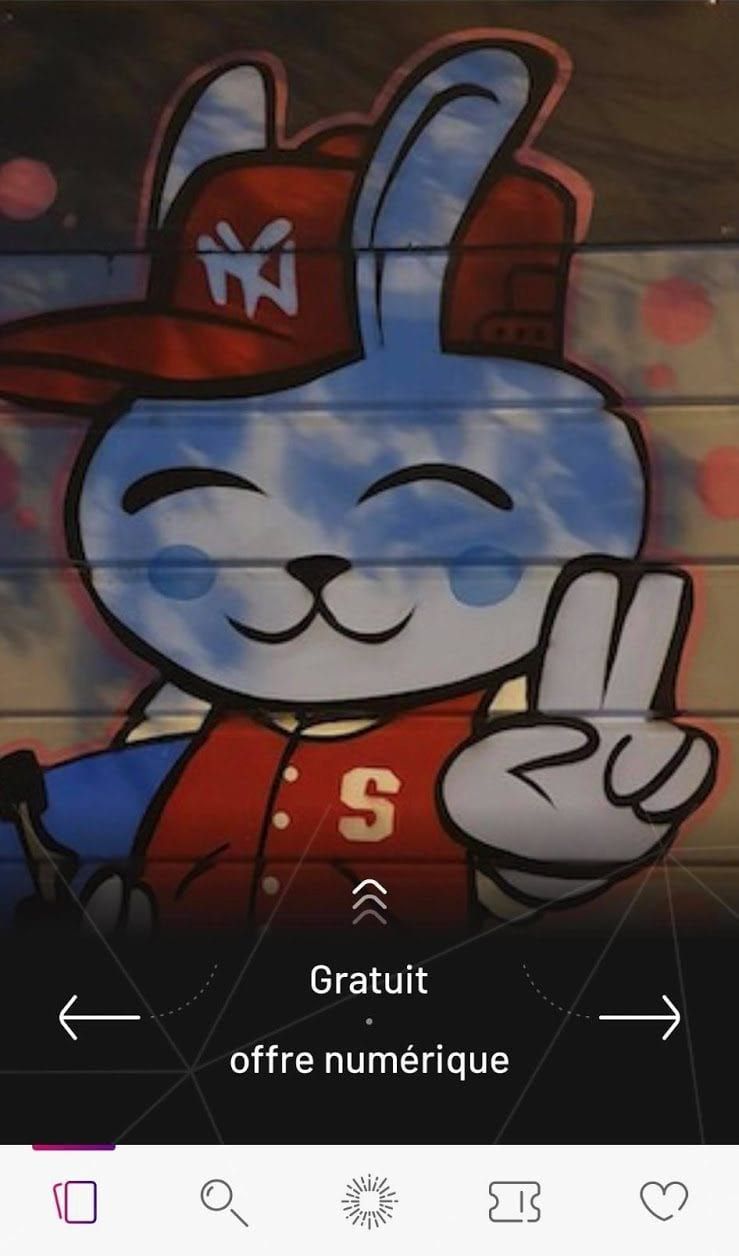Open the rabbit graffiti offer card
The height and width of the screenshot is (1256, 739).
tap(369, 450)
